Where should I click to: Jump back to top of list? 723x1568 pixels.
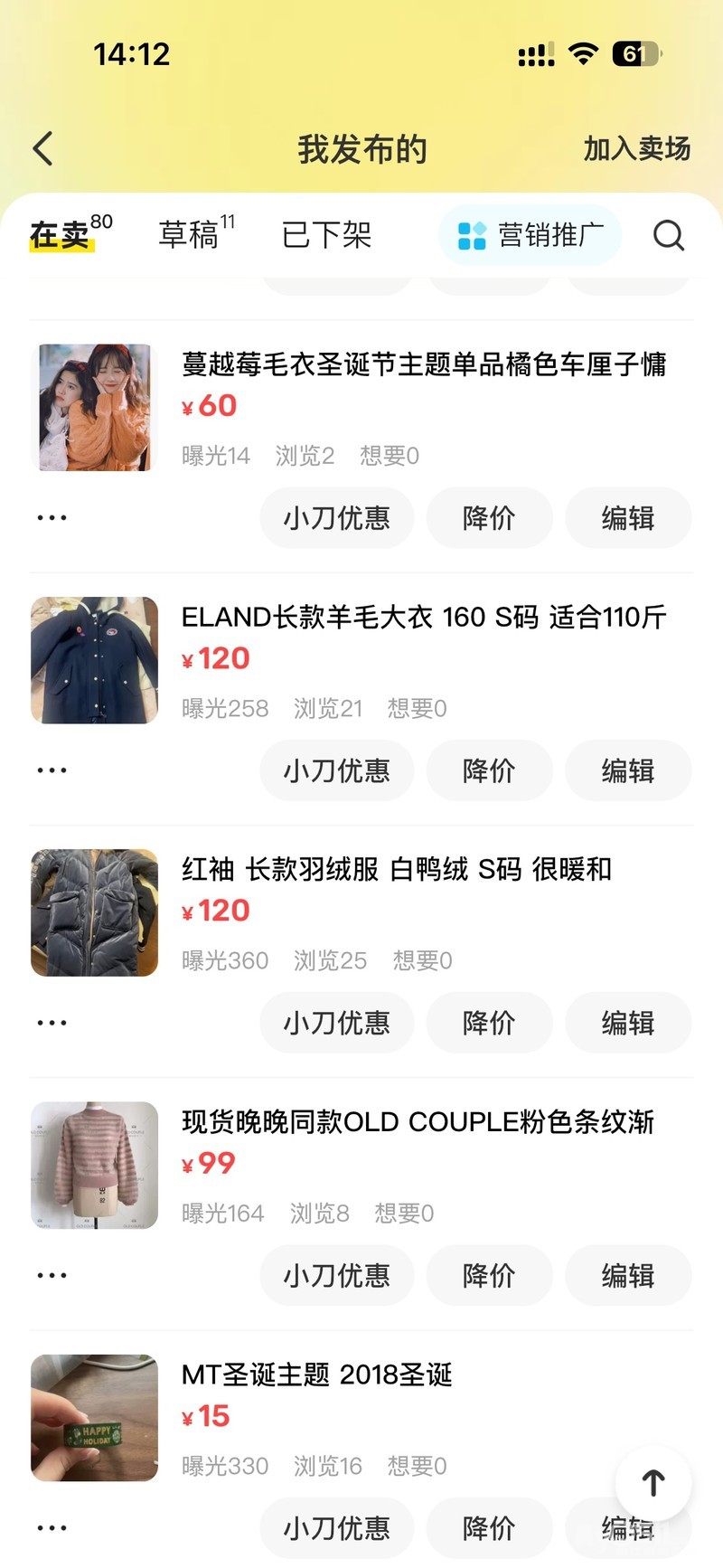click(x=653, y=1482)
